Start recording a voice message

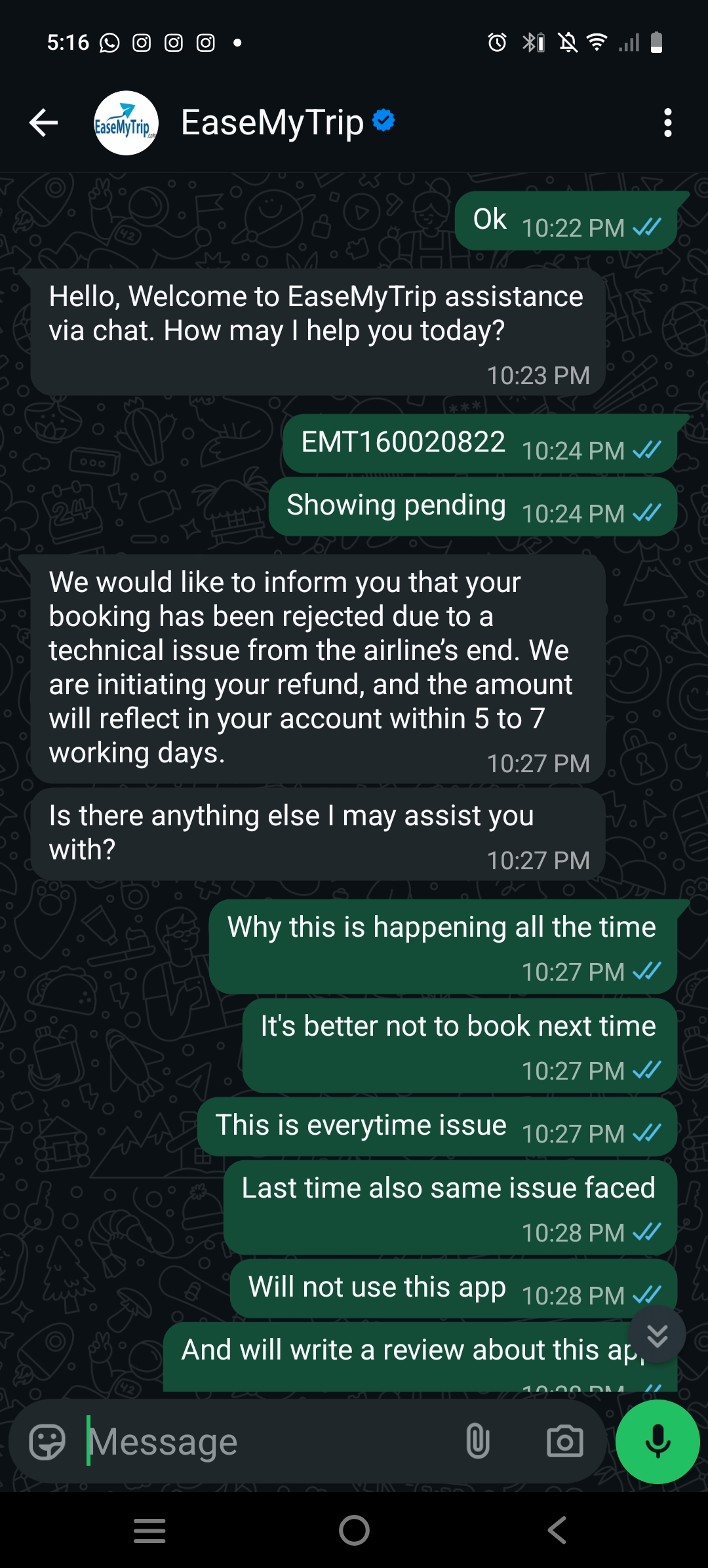point(658,1442)
